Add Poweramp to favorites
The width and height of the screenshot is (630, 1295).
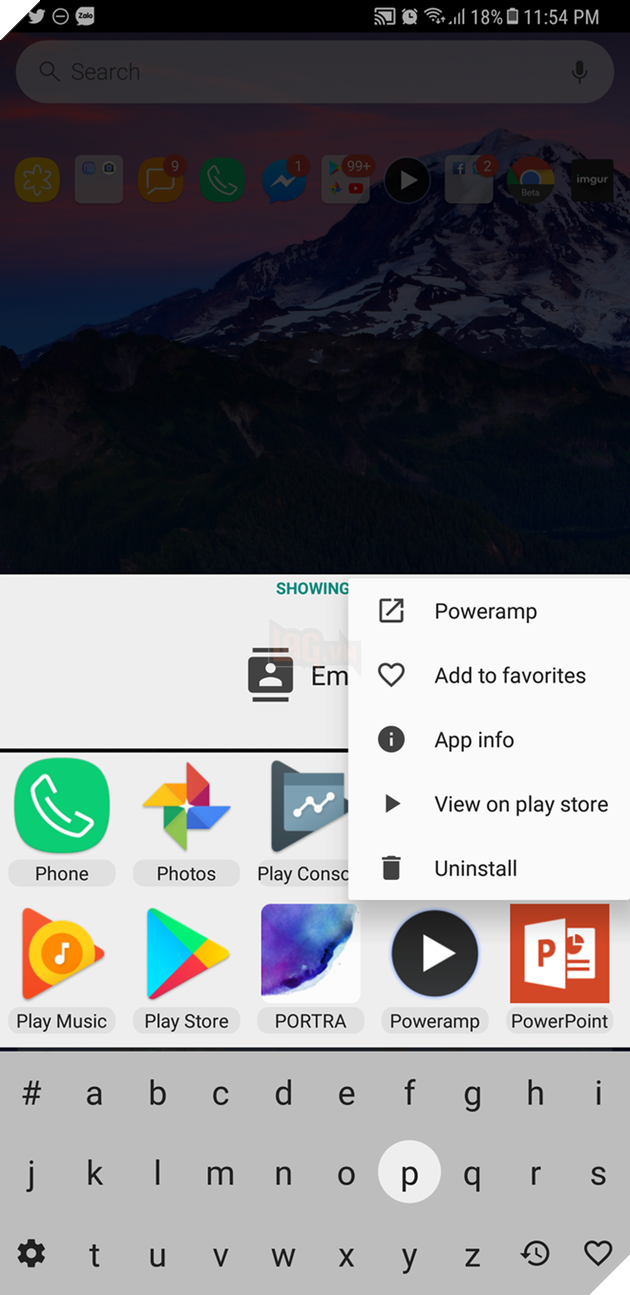point(489,675)
